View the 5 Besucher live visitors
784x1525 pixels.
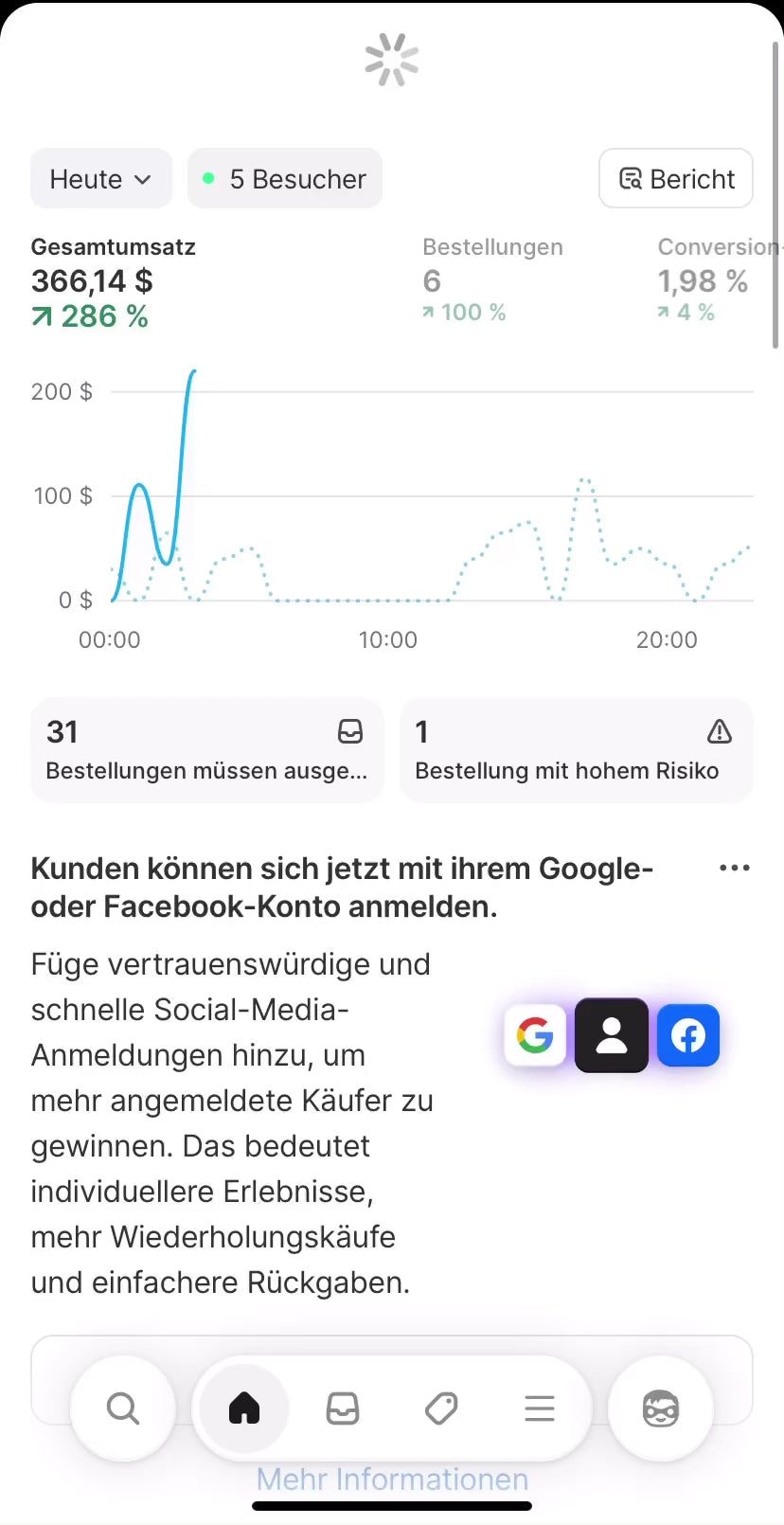pyautogui.click(x=285, y=179)
